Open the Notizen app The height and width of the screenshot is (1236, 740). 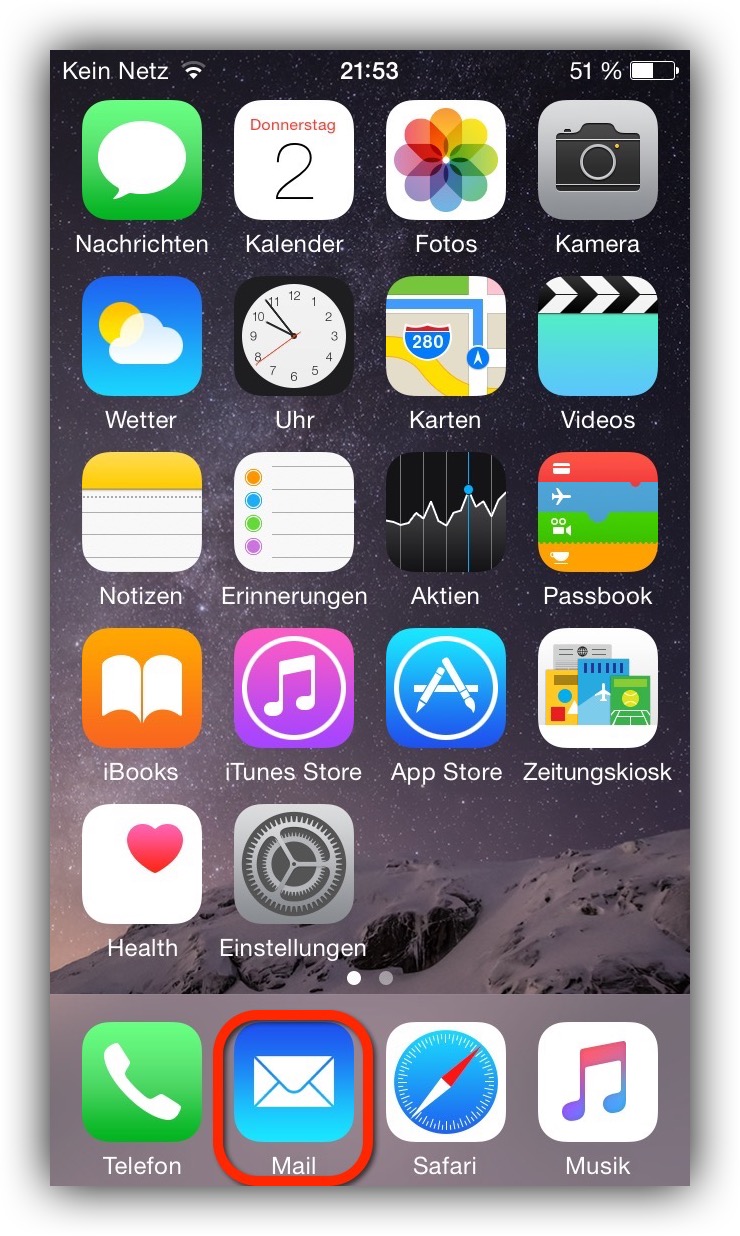142,512
